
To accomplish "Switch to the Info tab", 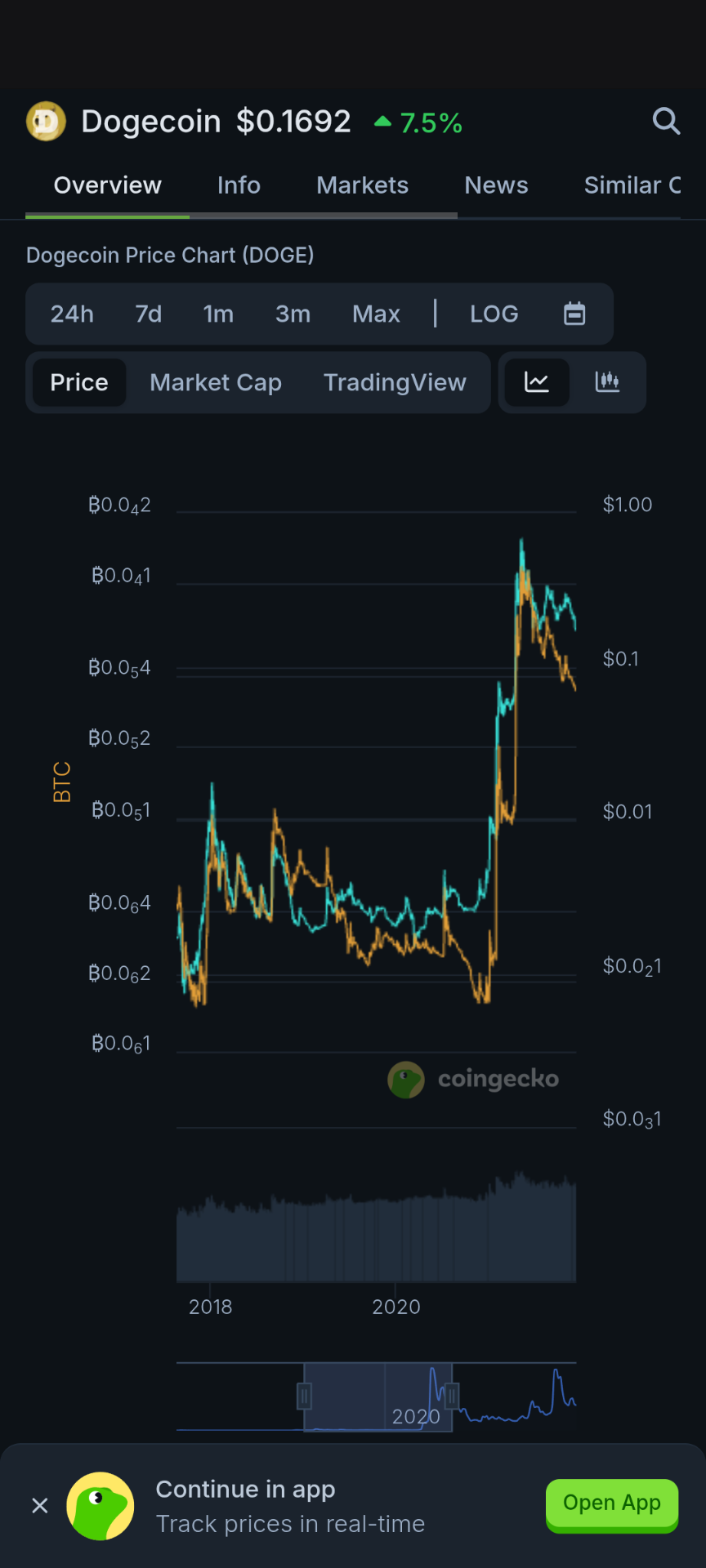I will pyautogui.click(x=239, y=185).
